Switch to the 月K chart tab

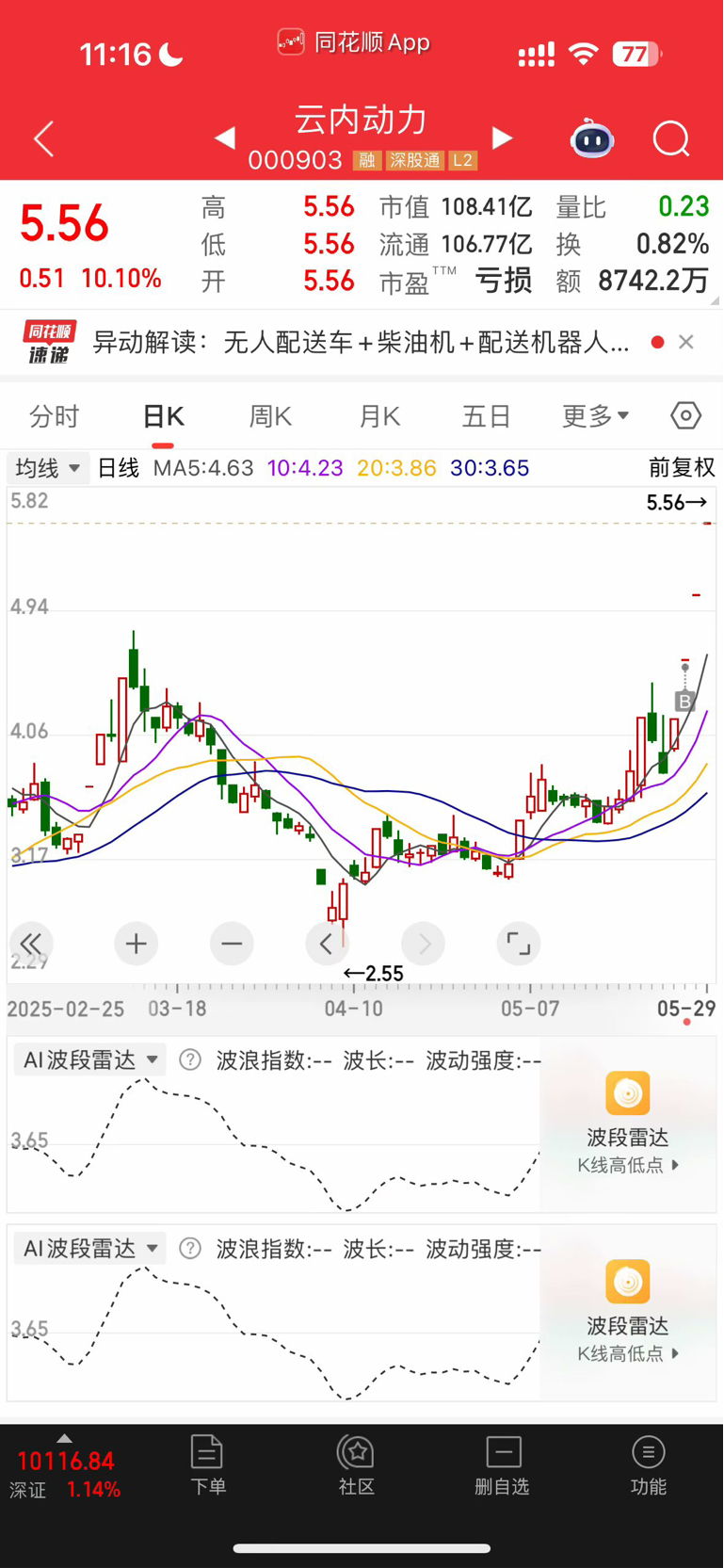point(379,415)
